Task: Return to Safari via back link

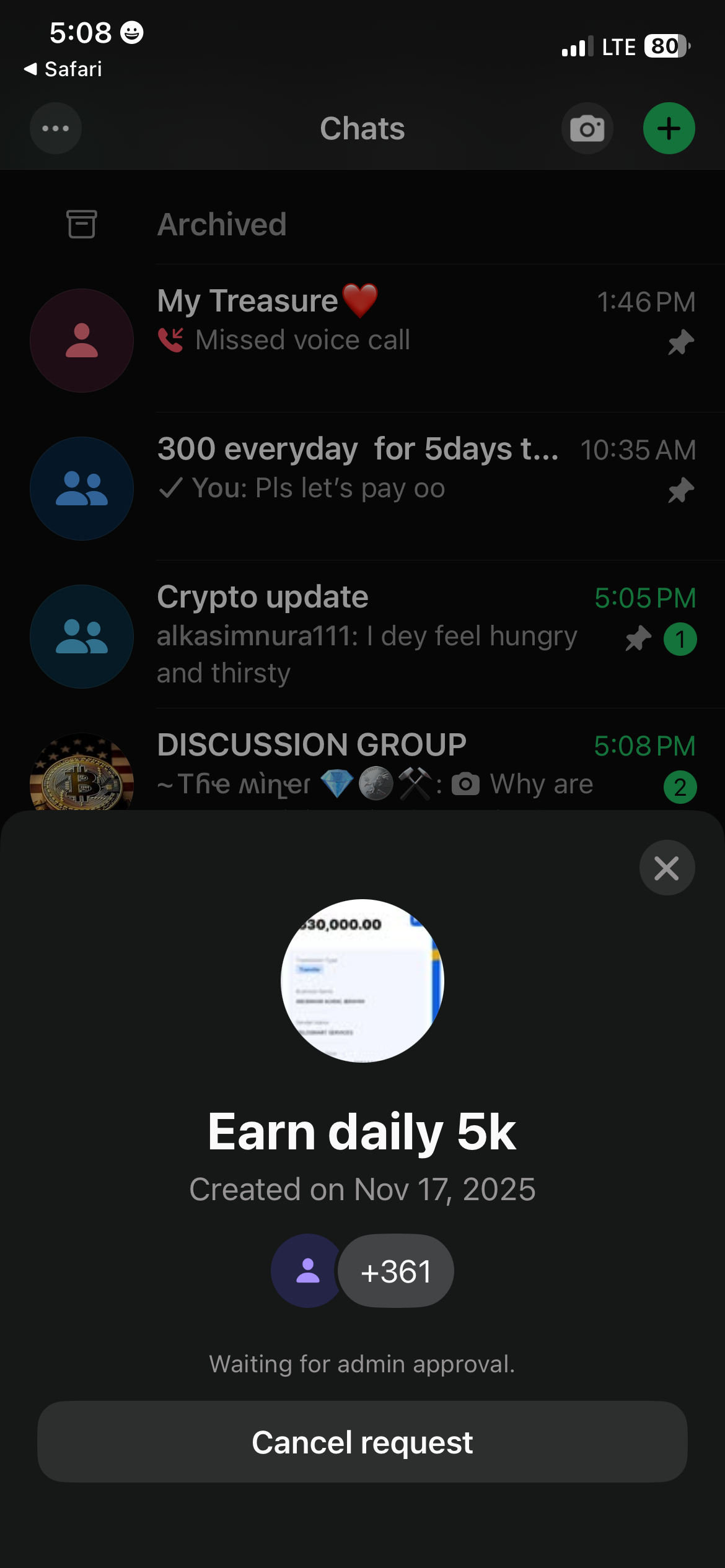Action: (x=63, y=69)
